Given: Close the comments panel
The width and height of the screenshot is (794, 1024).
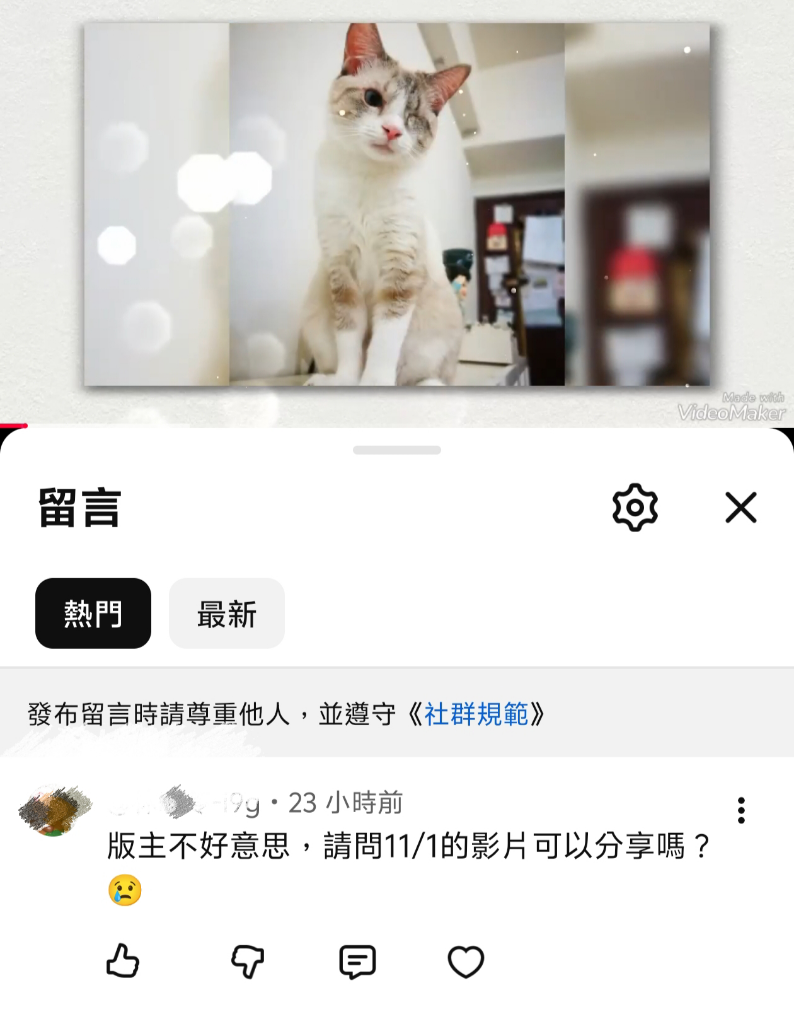Looking at the screenshot, I should (x=740, y=508).
